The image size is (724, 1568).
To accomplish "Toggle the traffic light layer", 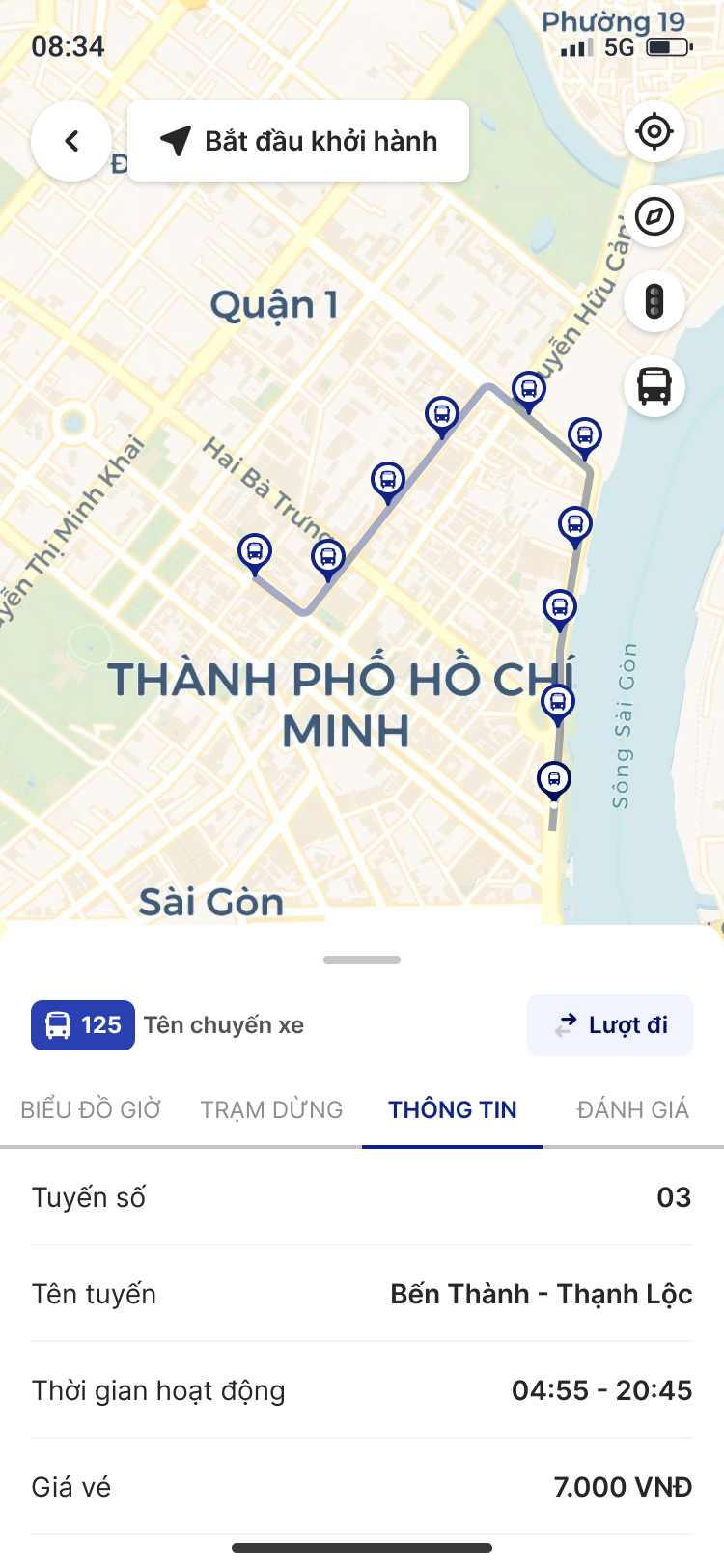I will click(x=654, y=301).
